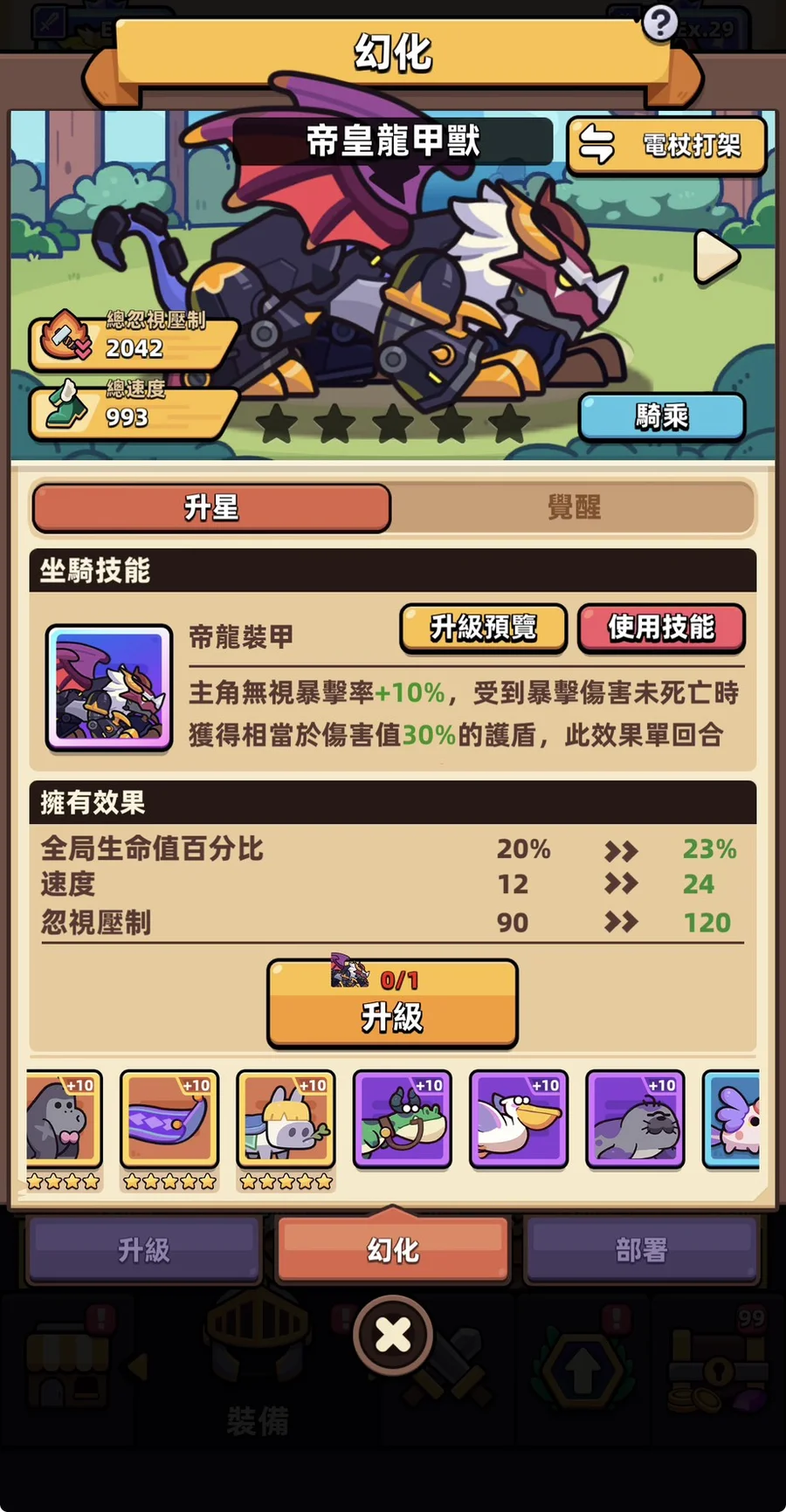The height and width of the screenshot is (1512, 786).
Task: Switch to the 覺醒 tab
Action: (574, 507)
